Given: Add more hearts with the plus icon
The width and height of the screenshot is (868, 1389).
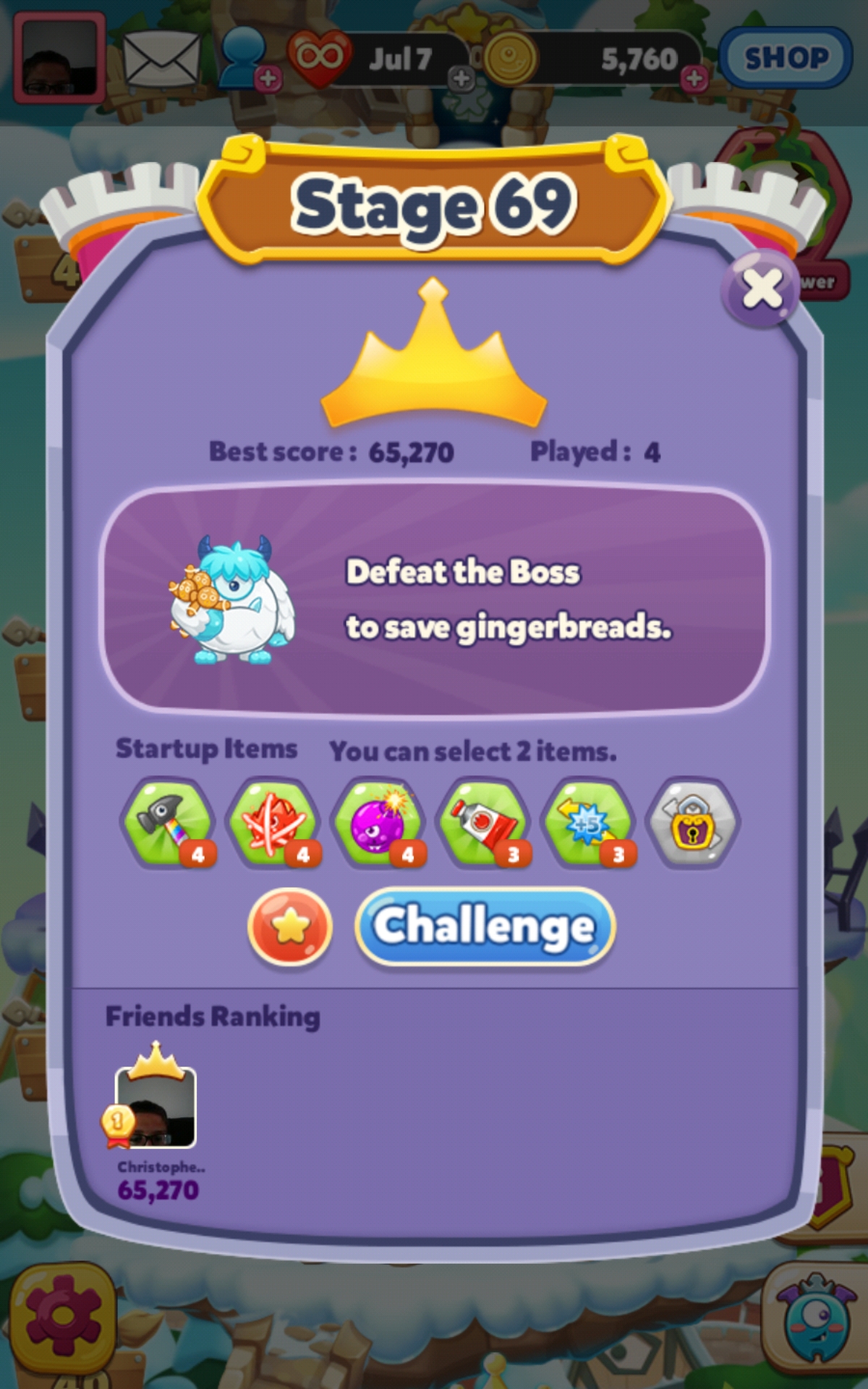Looking at the screenshot, I should point(461,78).
